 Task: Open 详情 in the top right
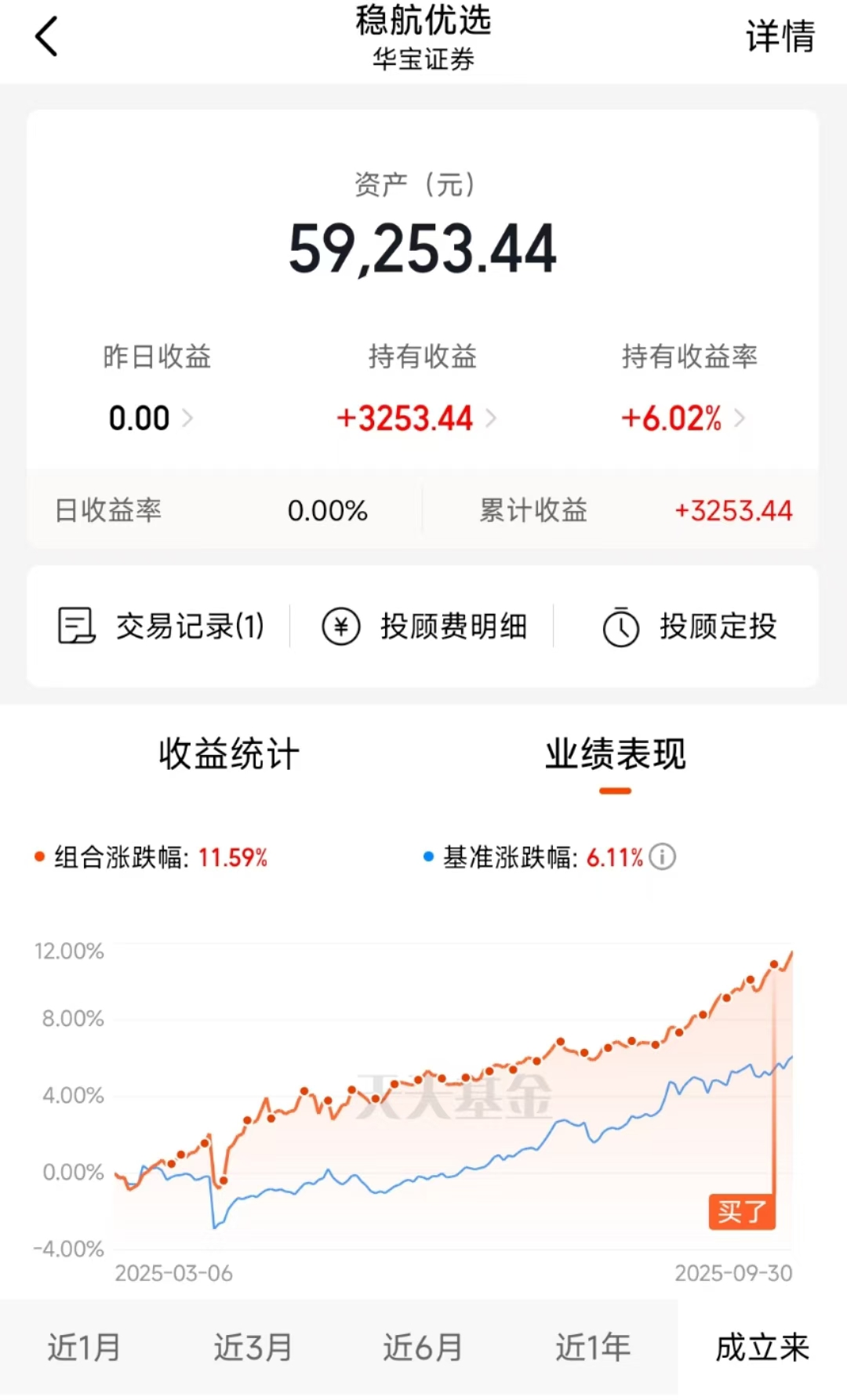tap(780, 37)
